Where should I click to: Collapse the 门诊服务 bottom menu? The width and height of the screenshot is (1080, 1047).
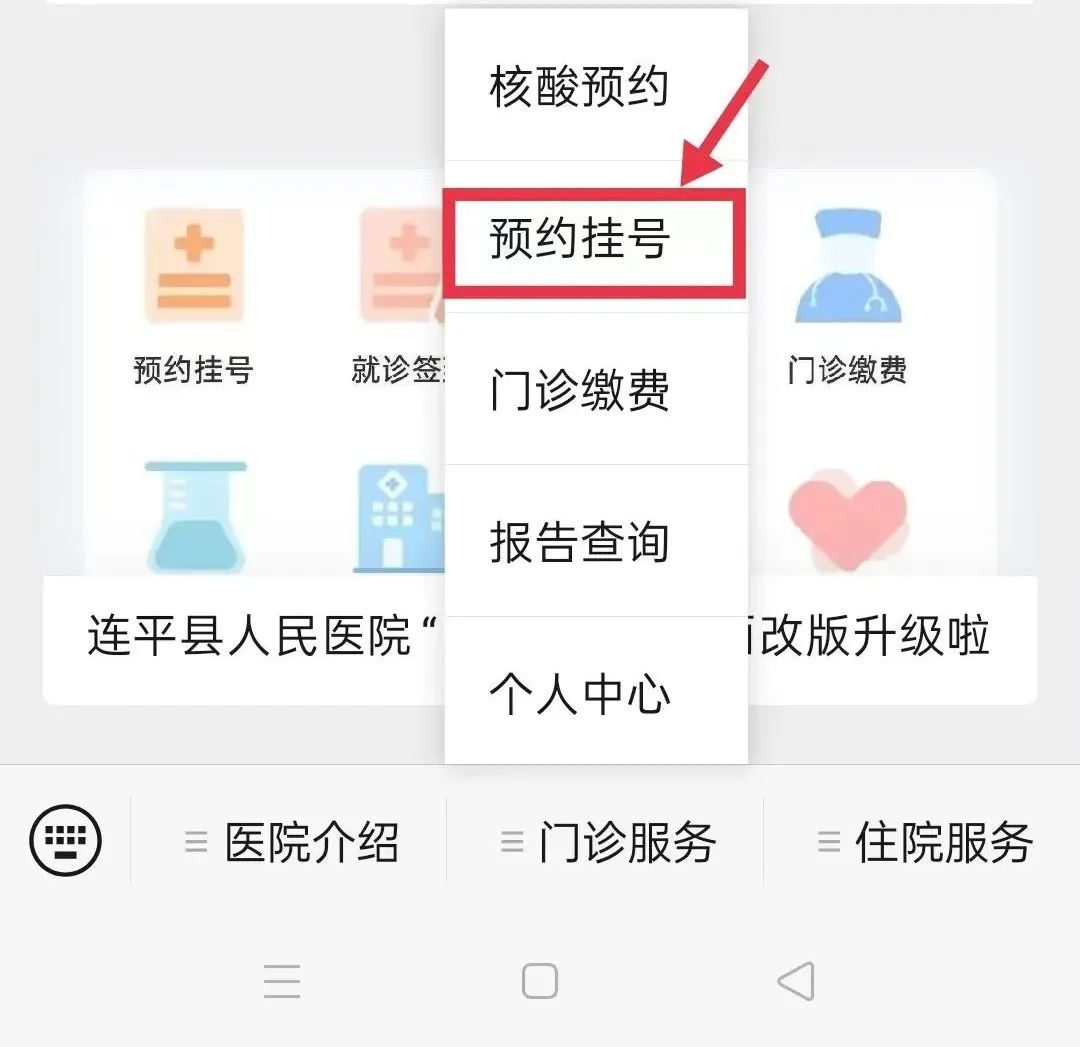pyautogui.click(x=608, y=842)
